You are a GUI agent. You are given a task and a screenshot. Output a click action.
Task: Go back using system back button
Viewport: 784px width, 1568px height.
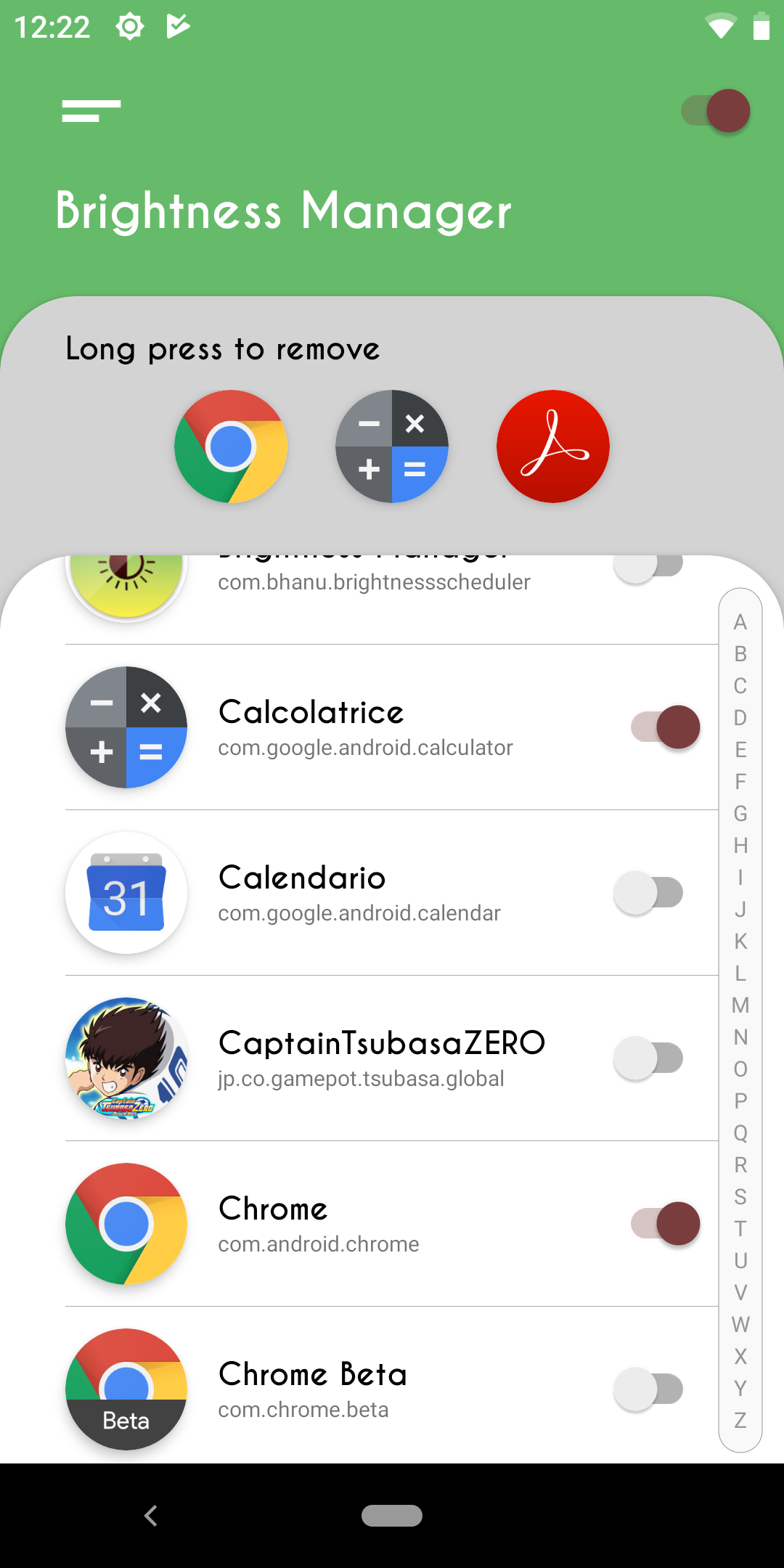pos(151,1516)
